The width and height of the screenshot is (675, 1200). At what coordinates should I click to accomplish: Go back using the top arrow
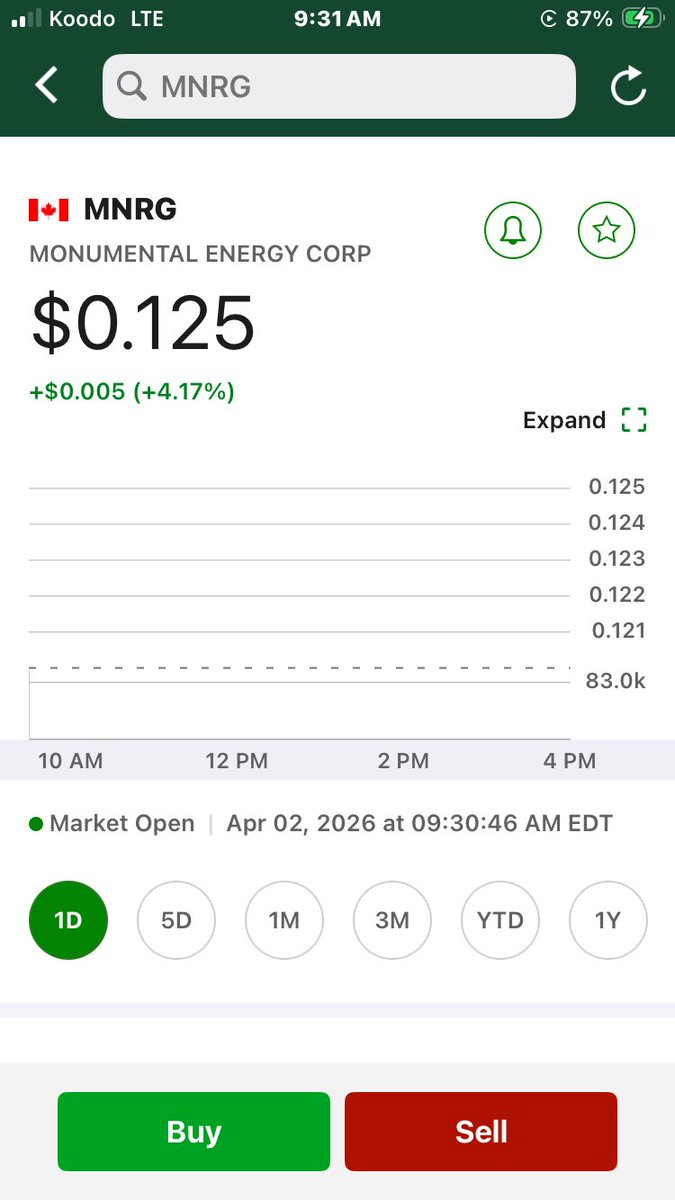point(46,87)
